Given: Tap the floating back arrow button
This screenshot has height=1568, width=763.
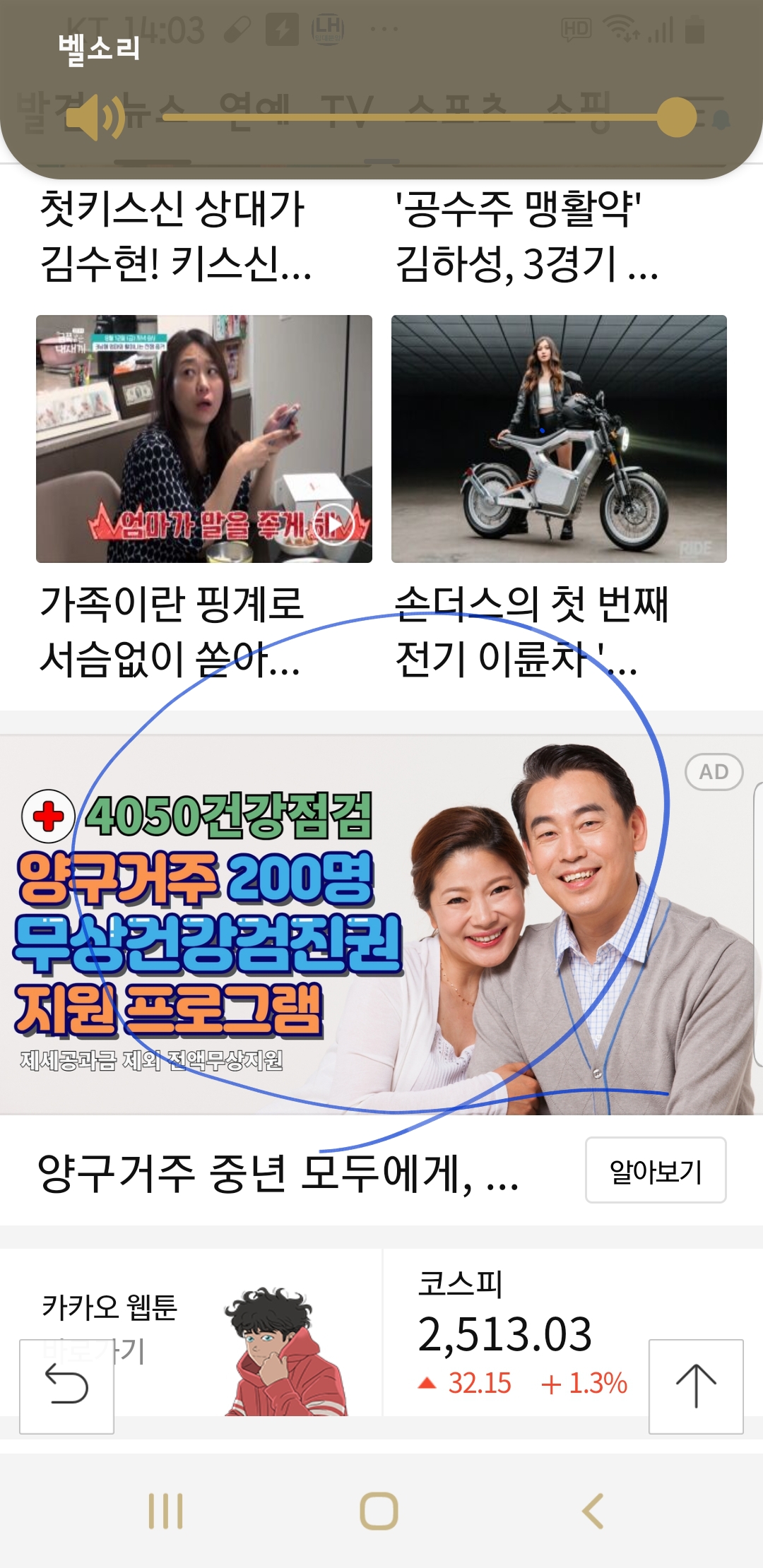Looking at the screenshot, I should coord(66,1386).
